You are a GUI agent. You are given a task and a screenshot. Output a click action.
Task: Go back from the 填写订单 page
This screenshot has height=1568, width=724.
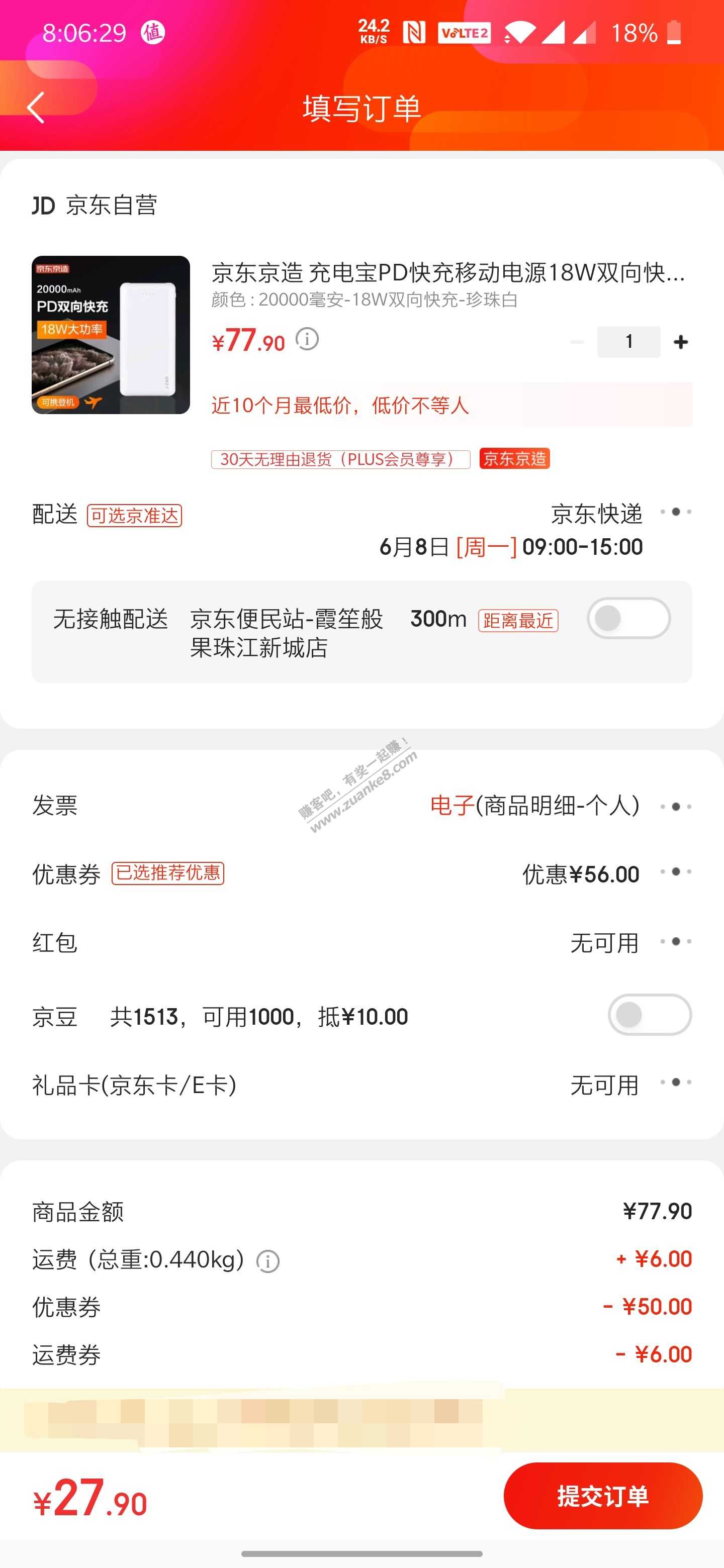click(35, 109)
